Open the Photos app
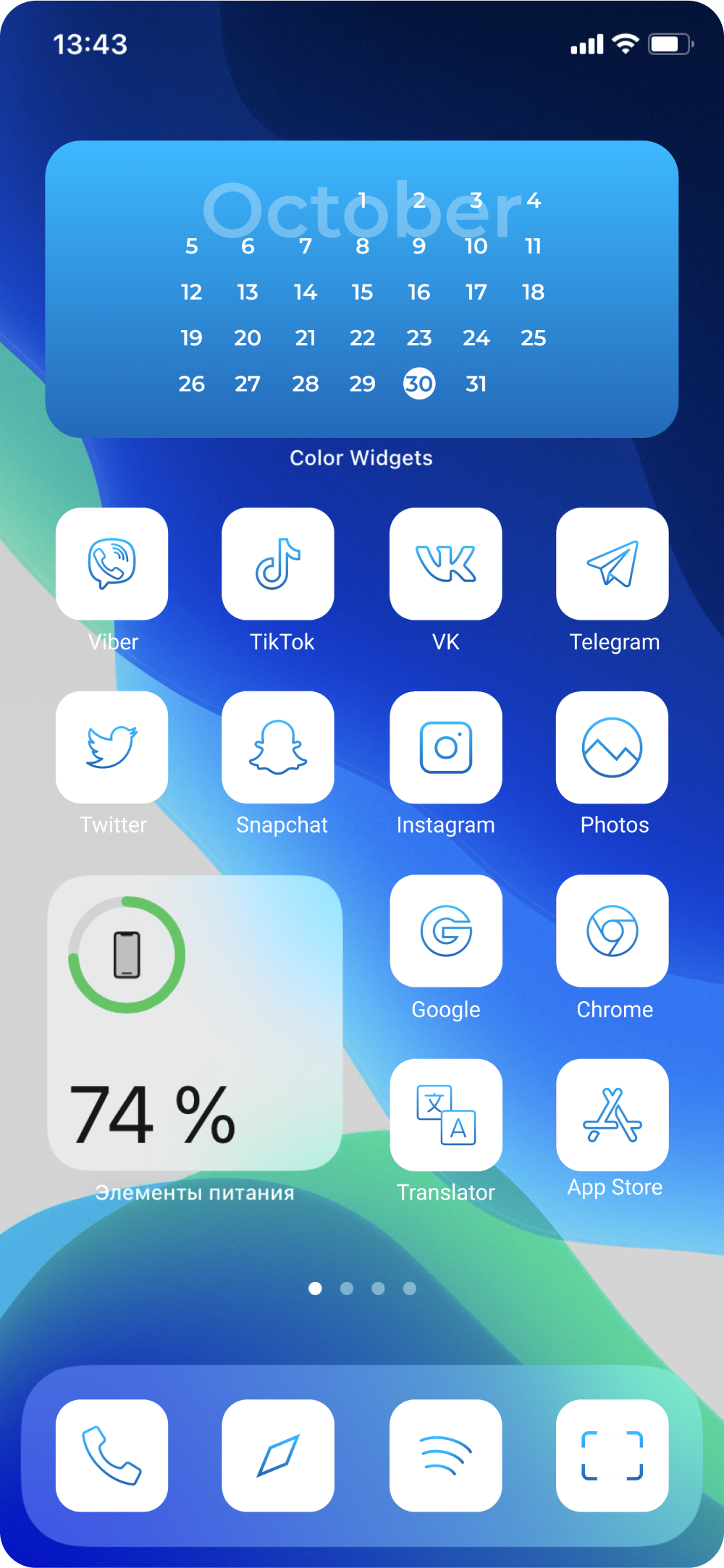The width and height of the screenshot is (724, 1568). [613, 747]
